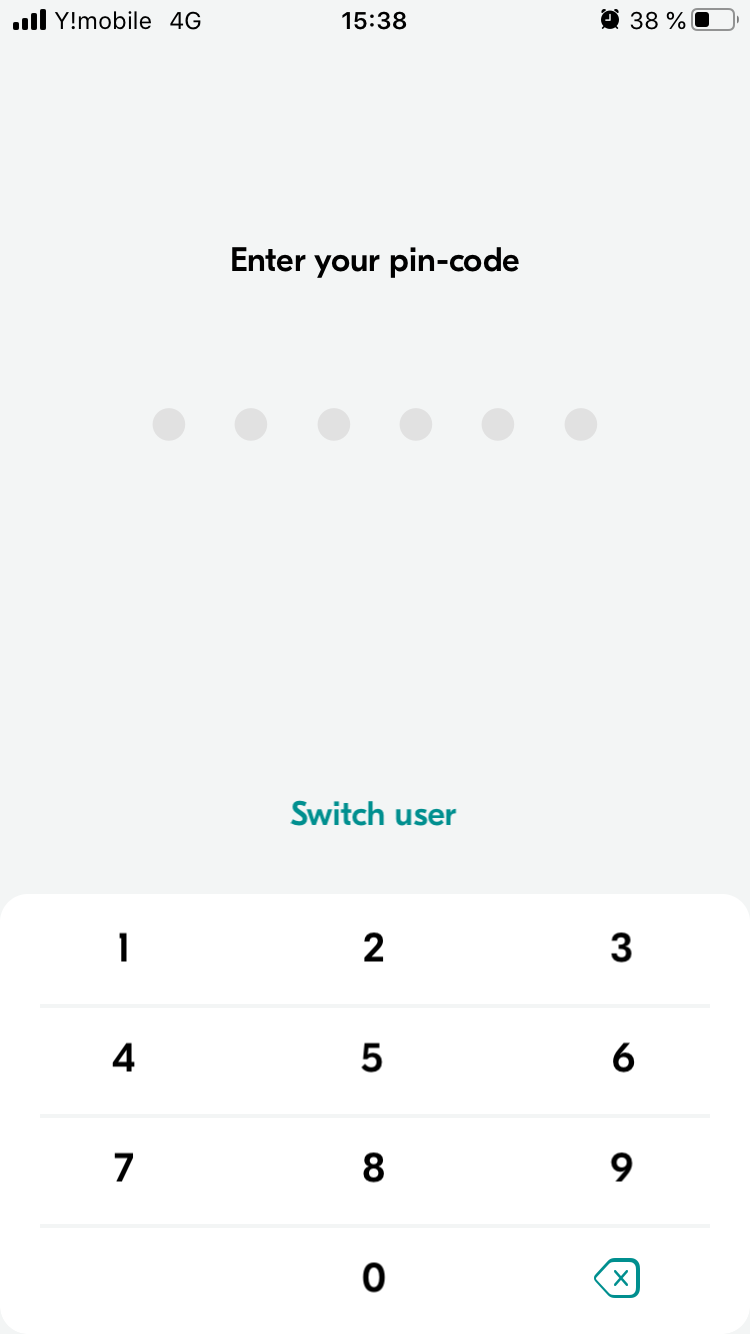Enter digit 0 on the keypad
Image resolution: width=750 pixels, height=1334 pixels.
tap(373, 1278)
